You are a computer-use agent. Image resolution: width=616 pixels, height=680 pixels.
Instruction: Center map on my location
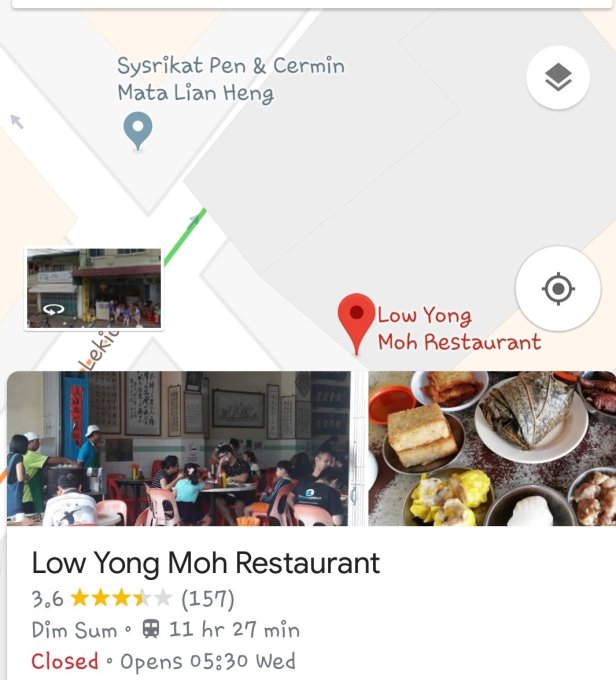click(557, 289)
